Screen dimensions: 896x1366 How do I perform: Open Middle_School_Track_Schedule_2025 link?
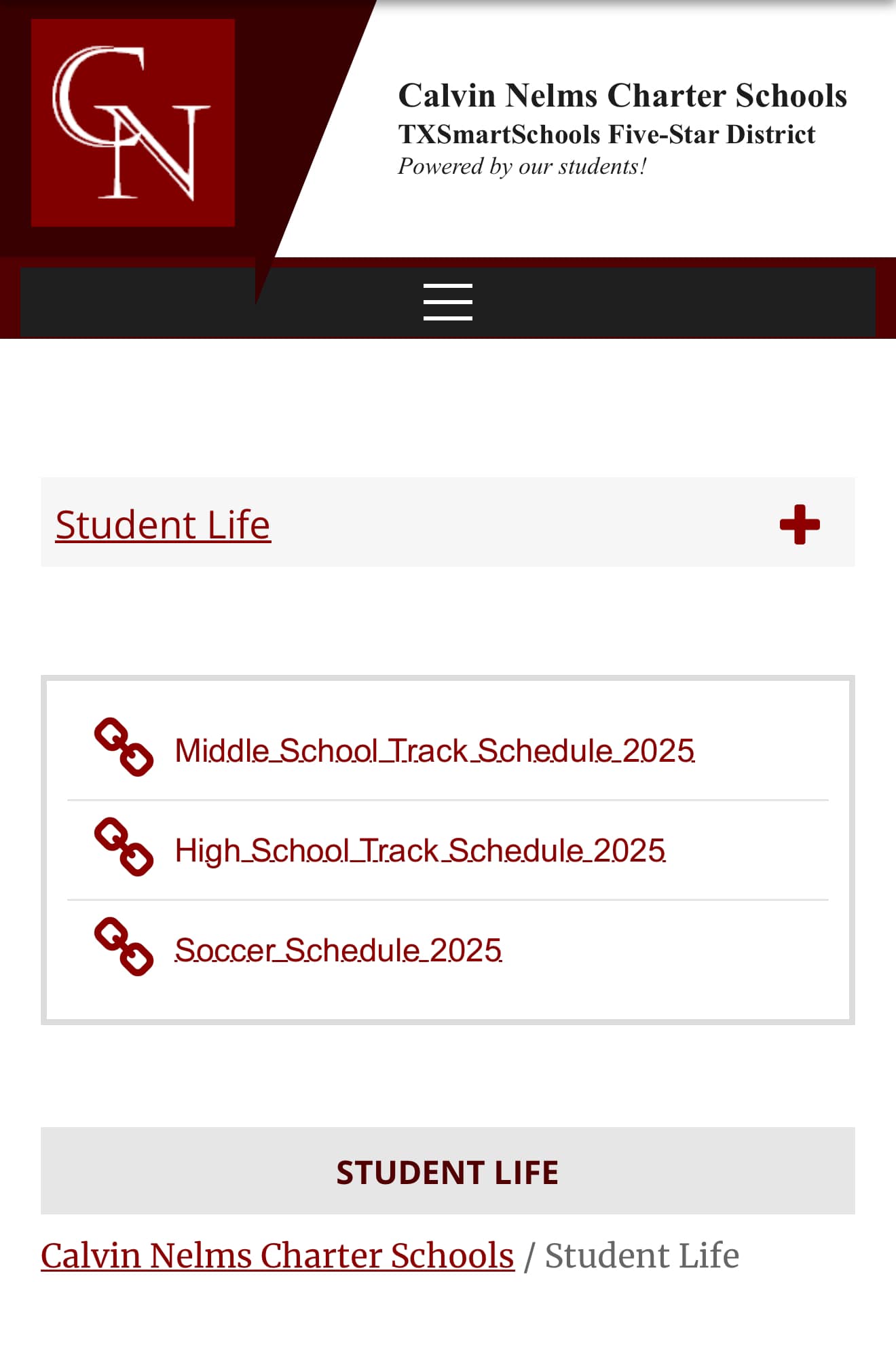[x=434, y=751]
